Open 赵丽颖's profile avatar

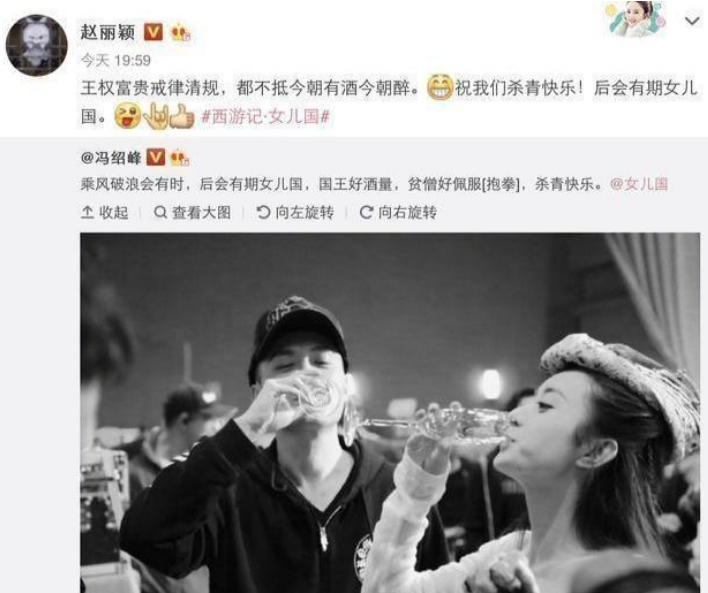click(x=36, y=45)
